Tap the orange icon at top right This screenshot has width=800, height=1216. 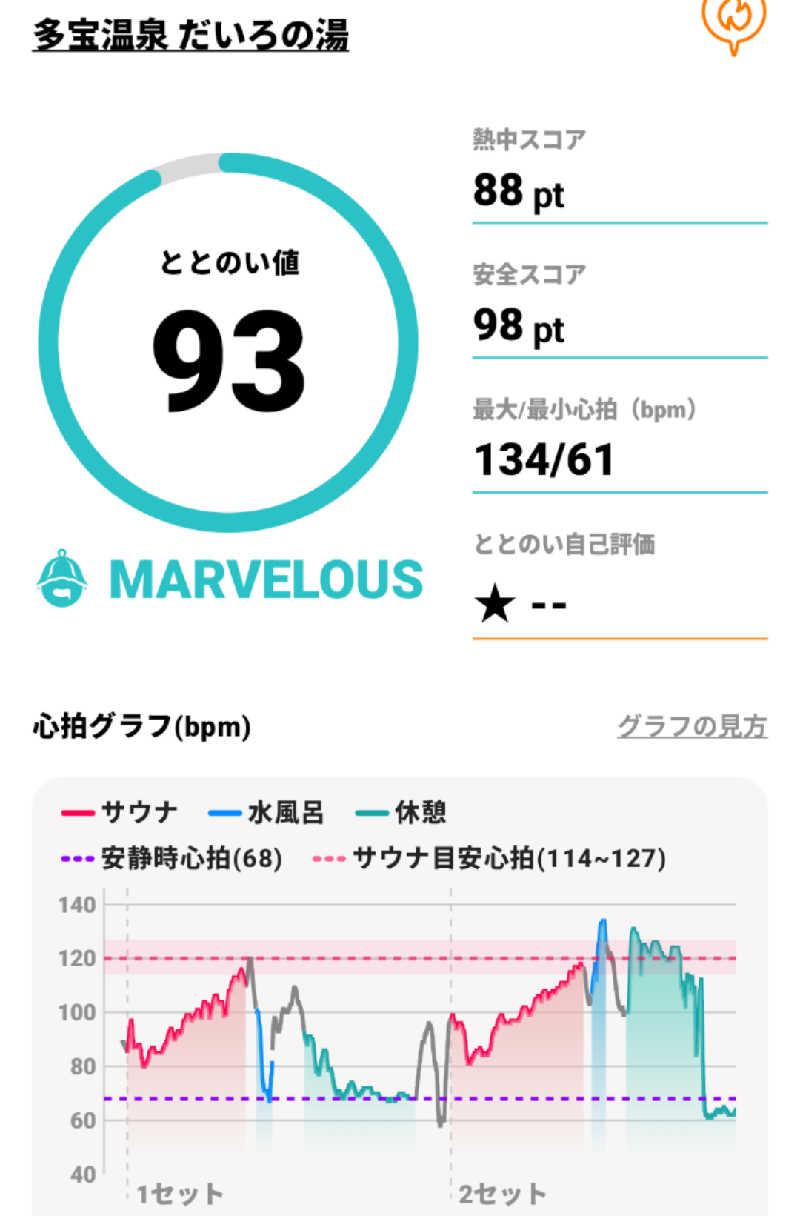(733, 20)
